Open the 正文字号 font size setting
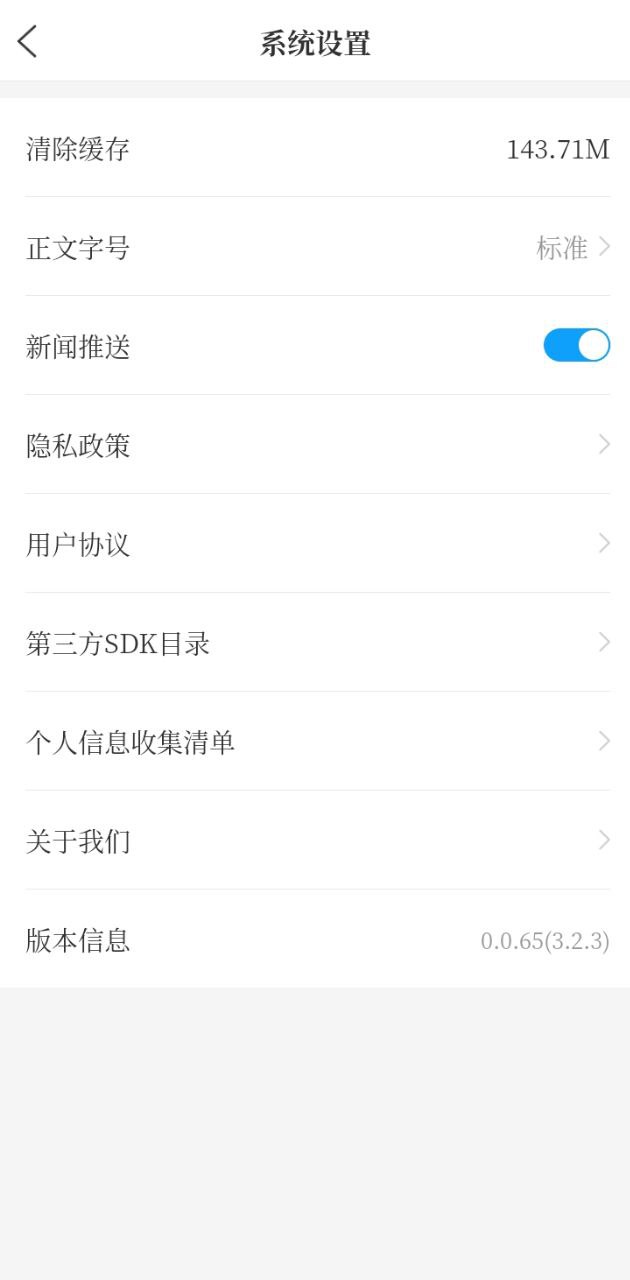The height and width of the screenshot is (1280, 630). coord(316,248)
